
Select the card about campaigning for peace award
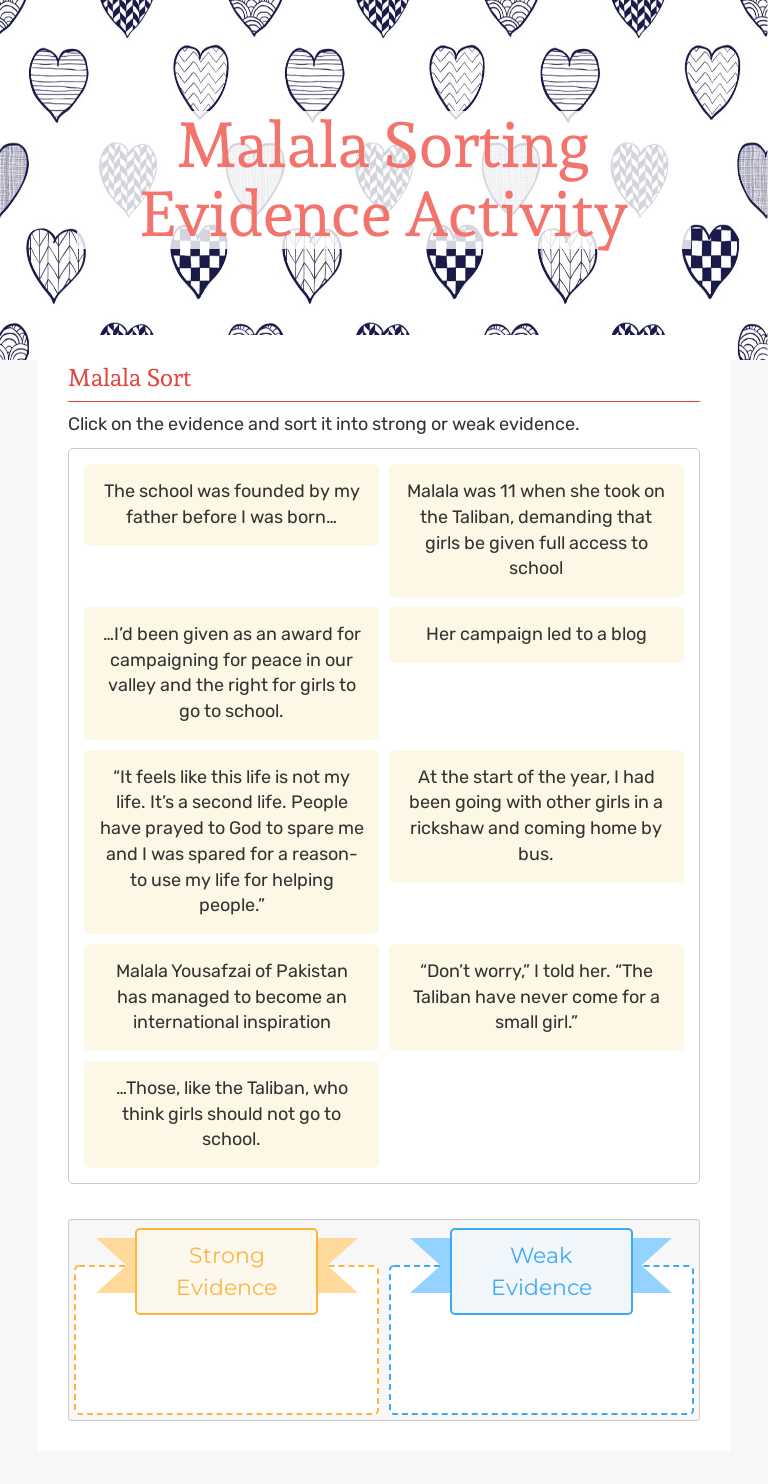(230, 673)
